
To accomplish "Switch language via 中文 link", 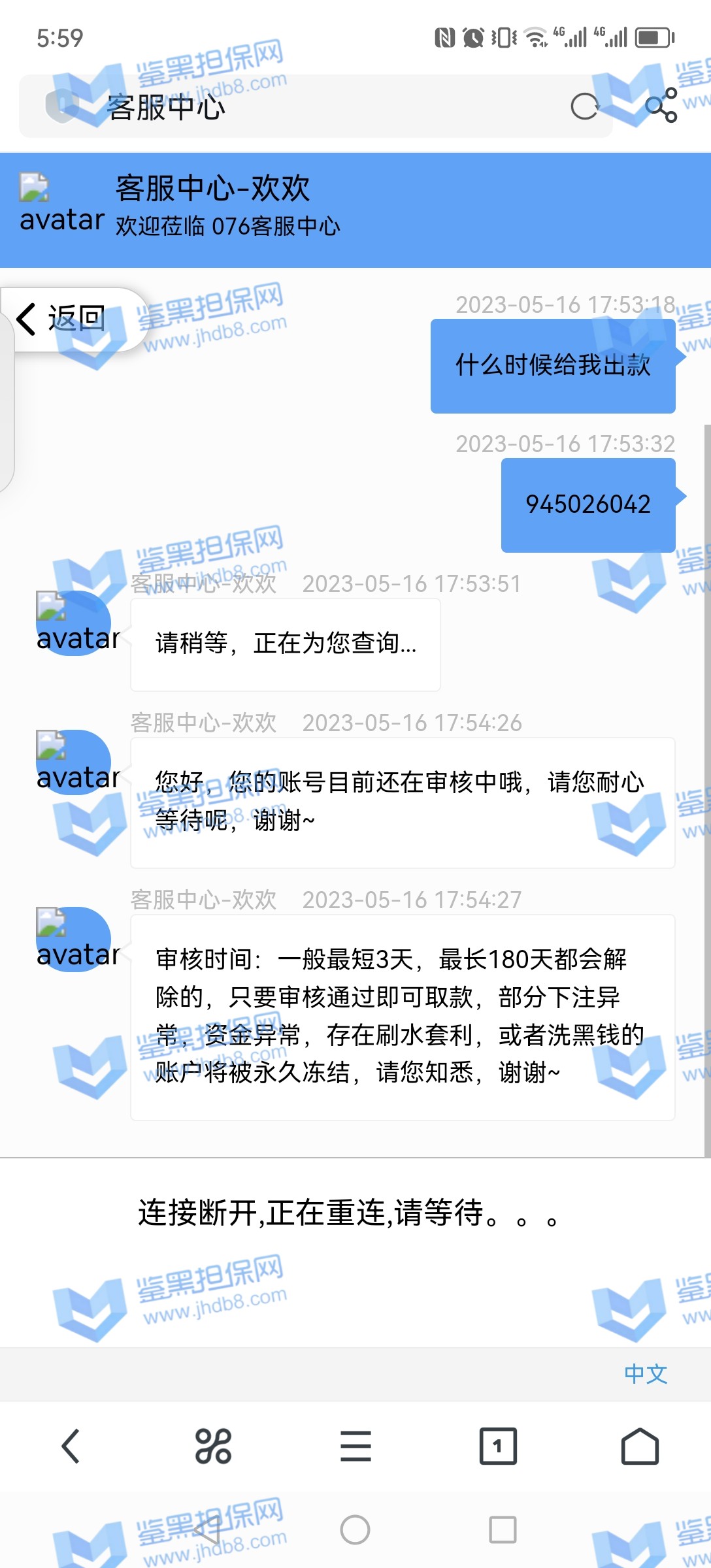I will coord(645,1374).
